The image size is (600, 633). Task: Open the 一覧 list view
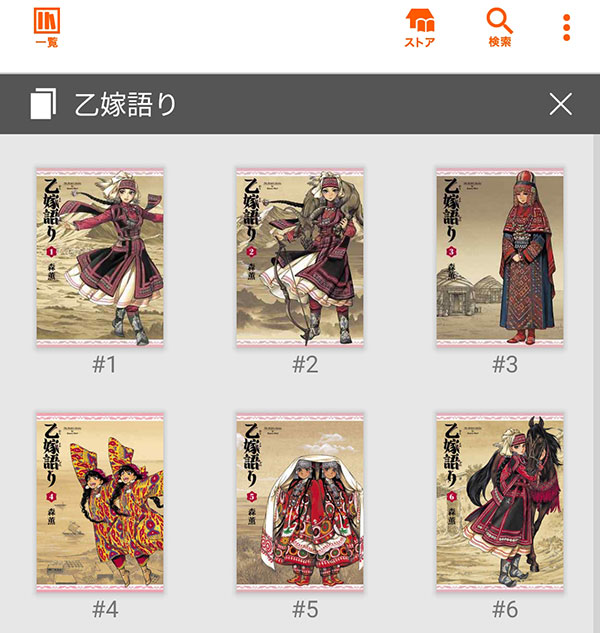click(46, 28)
